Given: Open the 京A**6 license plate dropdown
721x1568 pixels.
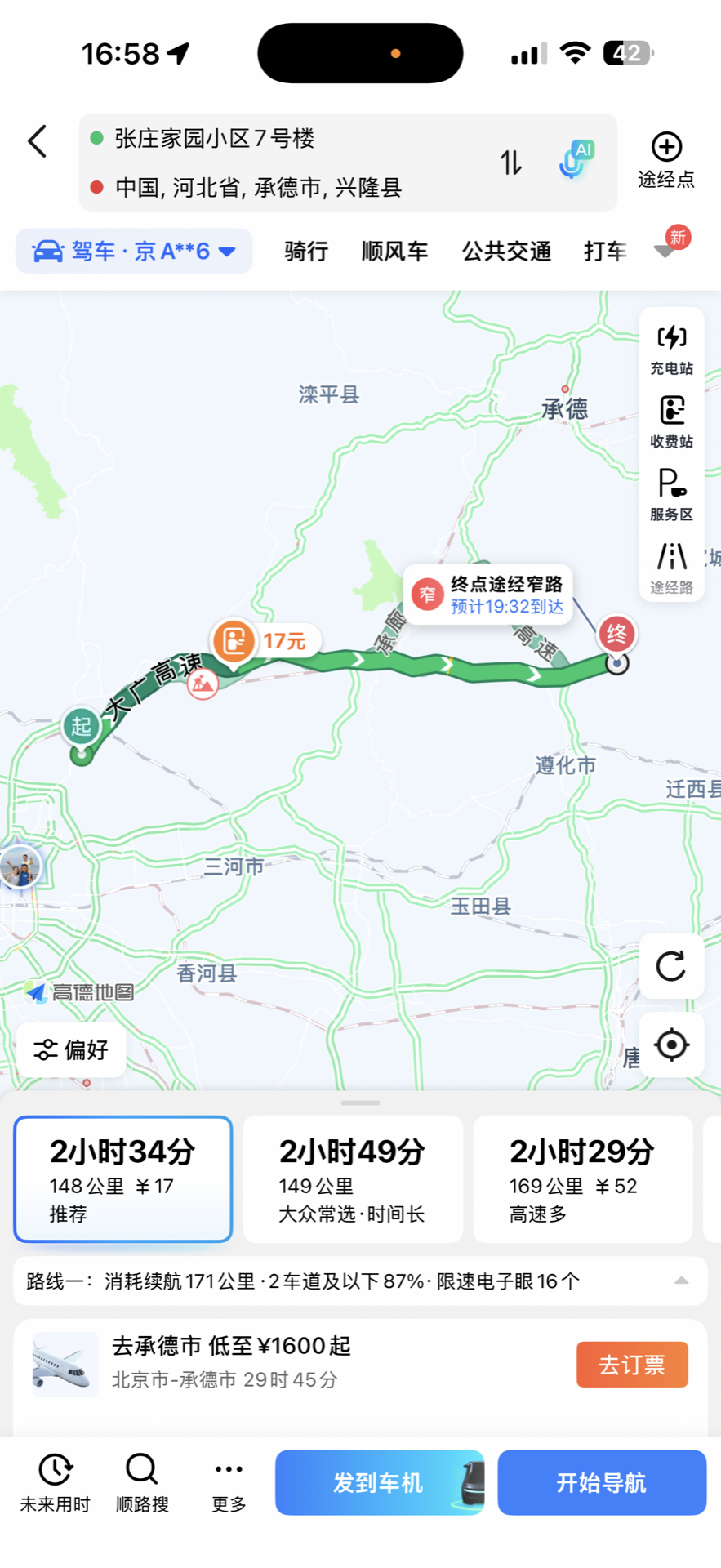Looking at the screenshot, I should (134, 251).
